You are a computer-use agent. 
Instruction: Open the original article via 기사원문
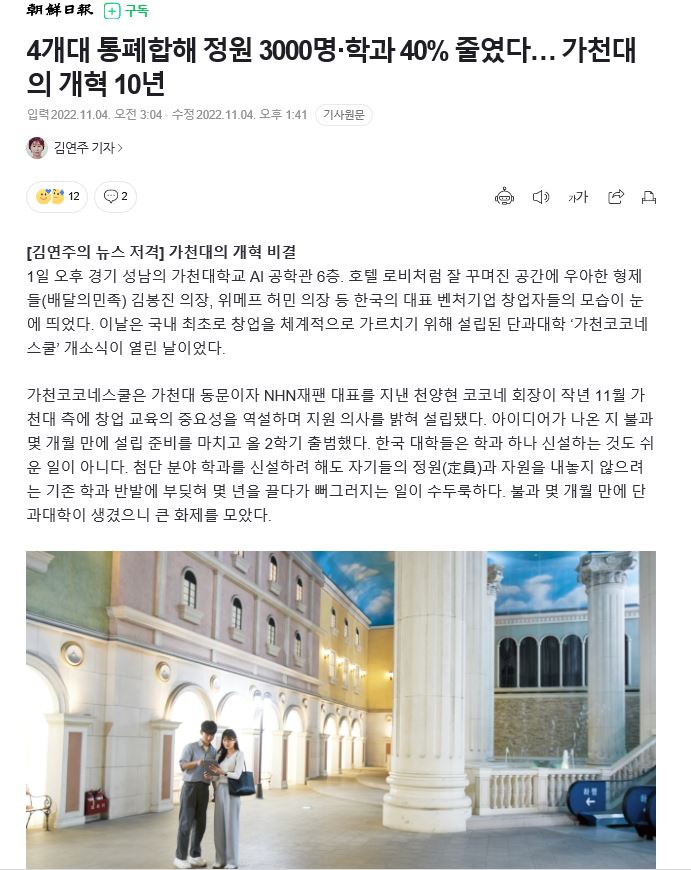(x=344, y=115)
